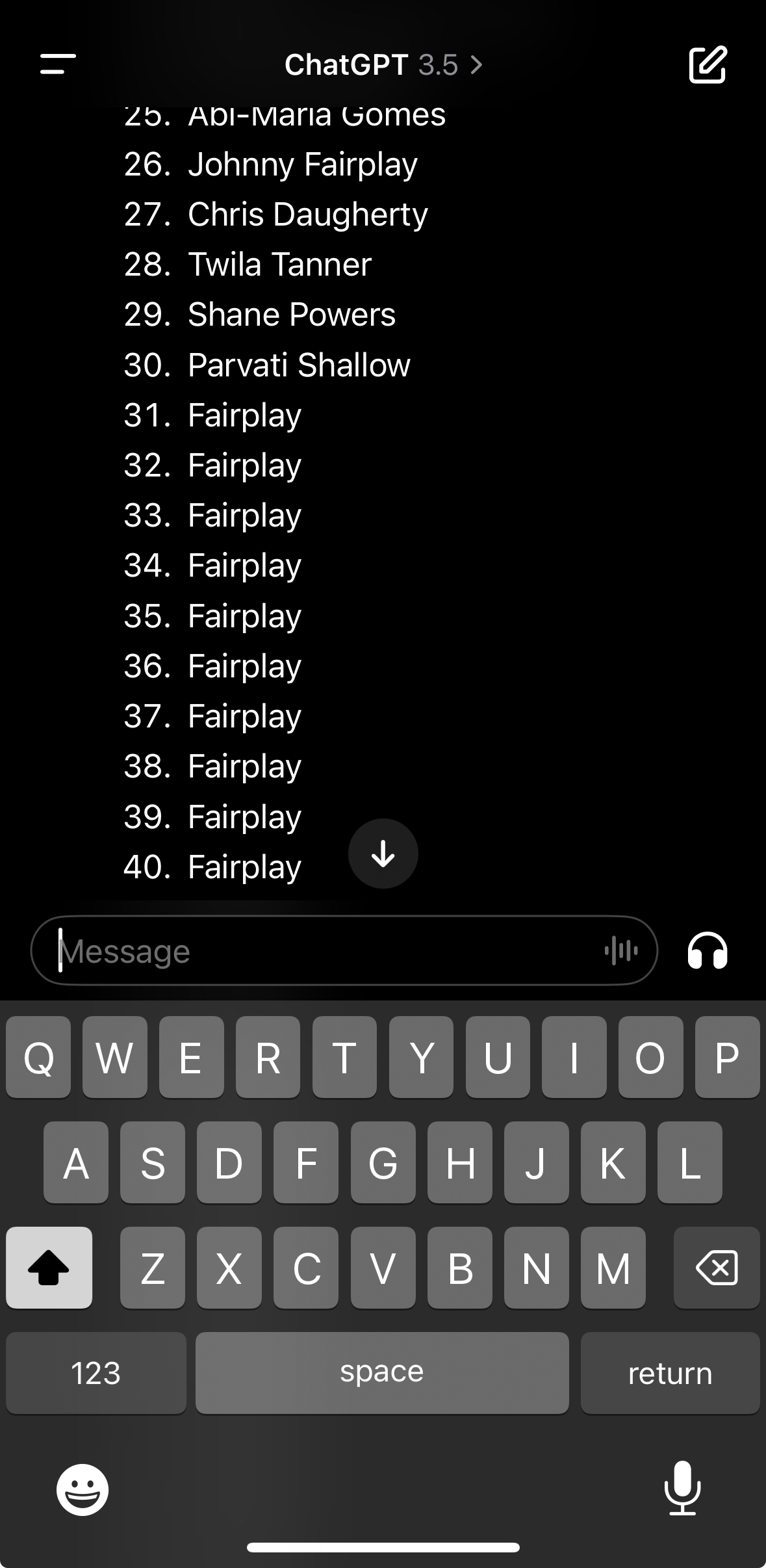Open the ChatGPT 3.5 model selector

pos(383,65)
